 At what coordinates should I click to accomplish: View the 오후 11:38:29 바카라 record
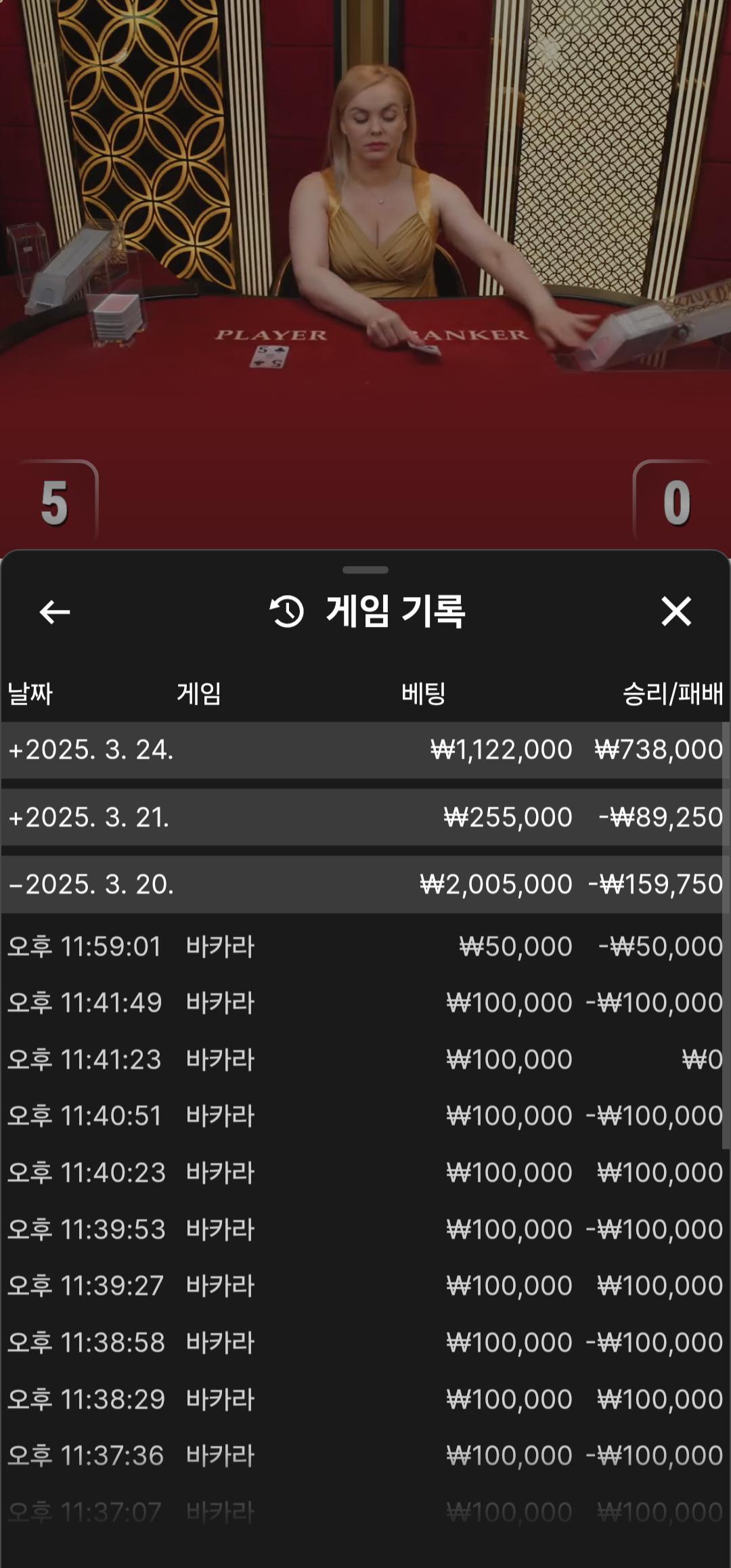point(365,1399)
